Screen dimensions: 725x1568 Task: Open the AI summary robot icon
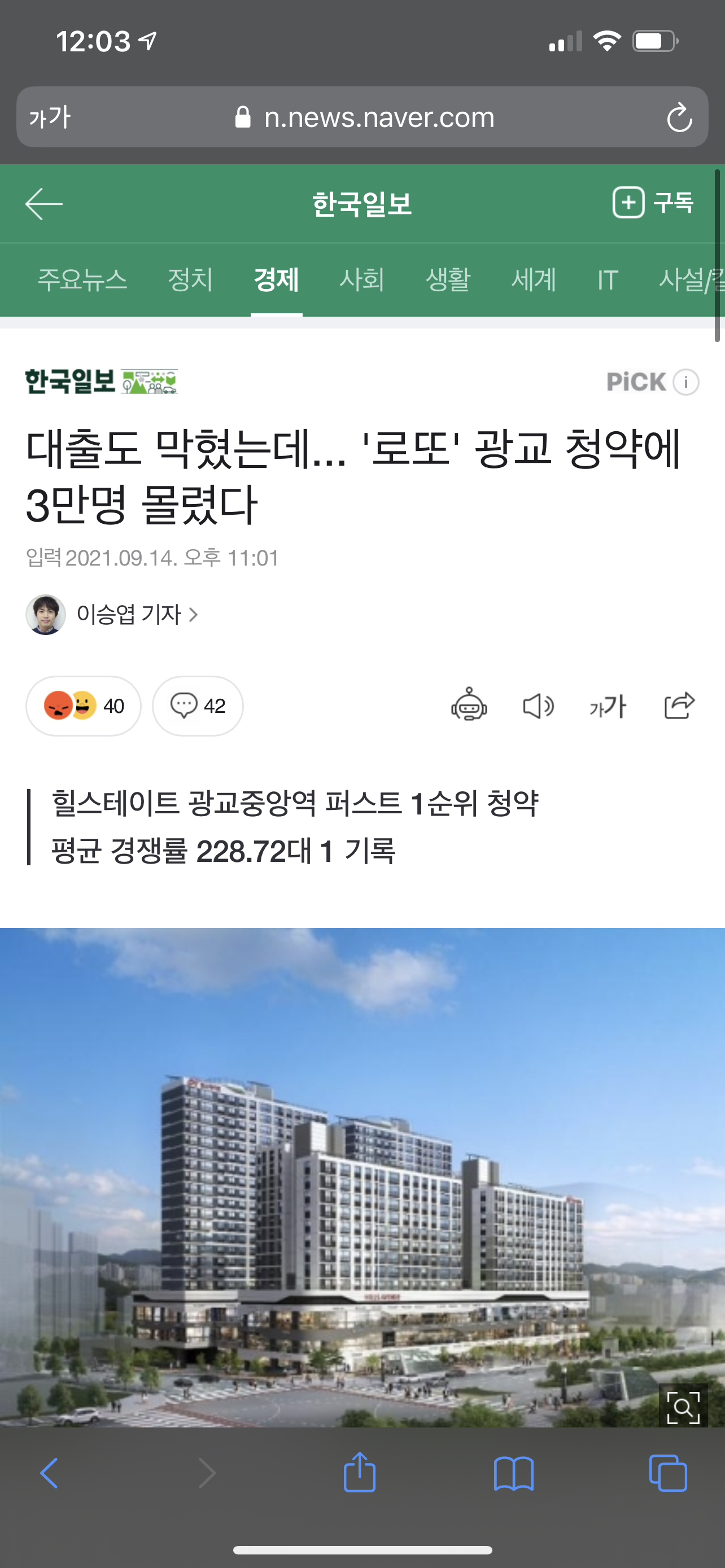(x=469, y=706)
